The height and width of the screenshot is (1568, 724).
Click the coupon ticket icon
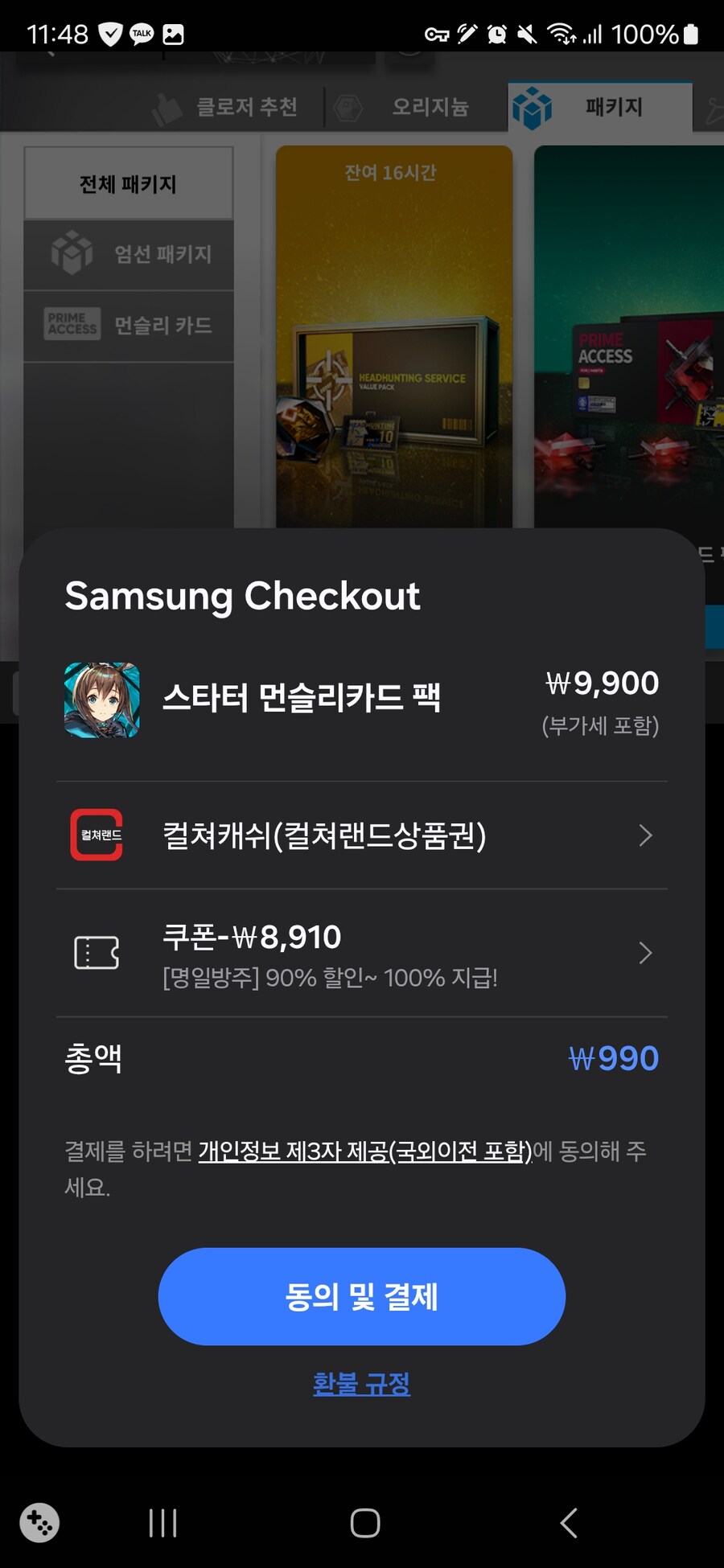pyautogui.click(x=97, y=954)
